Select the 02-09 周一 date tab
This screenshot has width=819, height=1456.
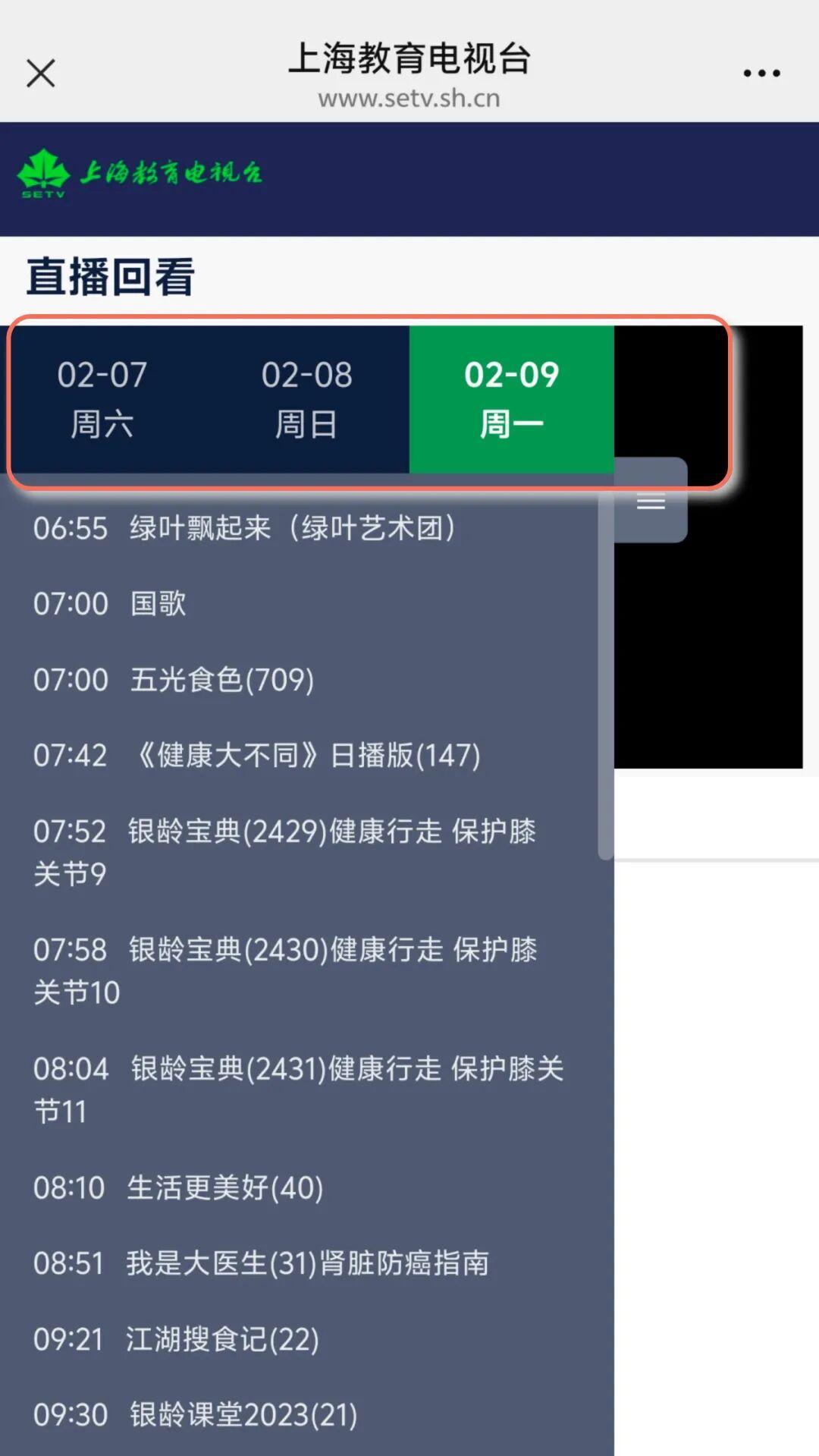point(512,399)
